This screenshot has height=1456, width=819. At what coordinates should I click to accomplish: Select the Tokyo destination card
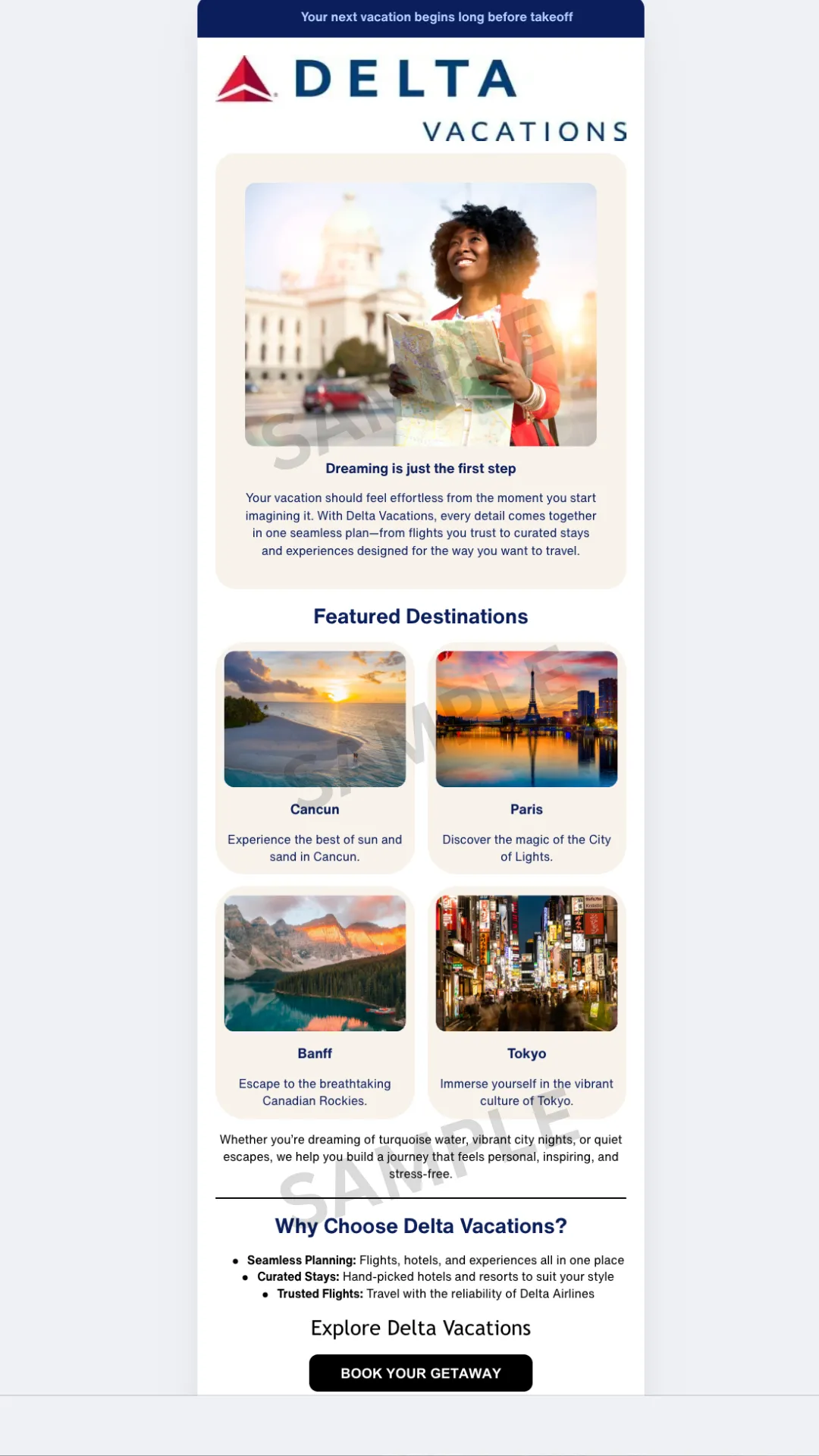(x=526, y=1002)
